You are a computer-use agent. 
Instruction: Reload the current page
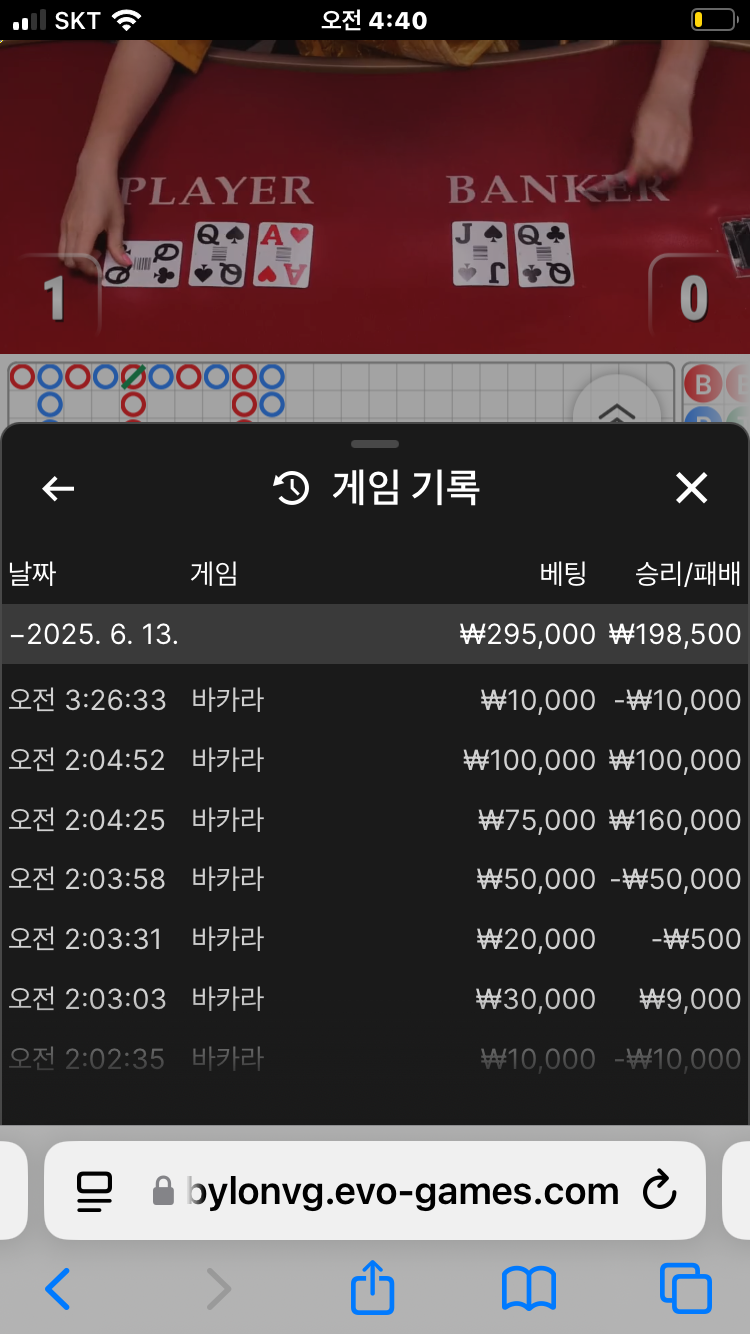pyautogui.click(x=659, y=1191)
